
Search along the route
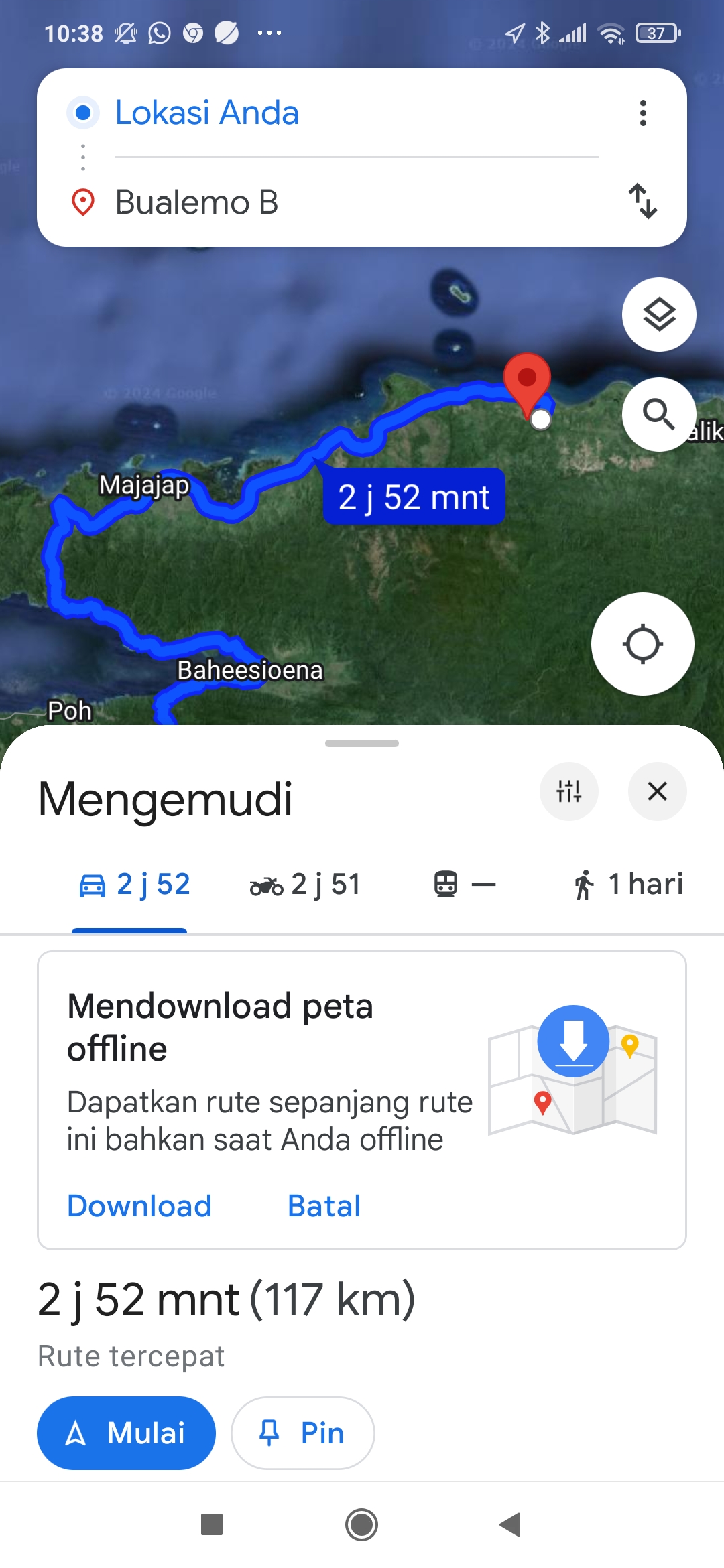pos(659,414)
